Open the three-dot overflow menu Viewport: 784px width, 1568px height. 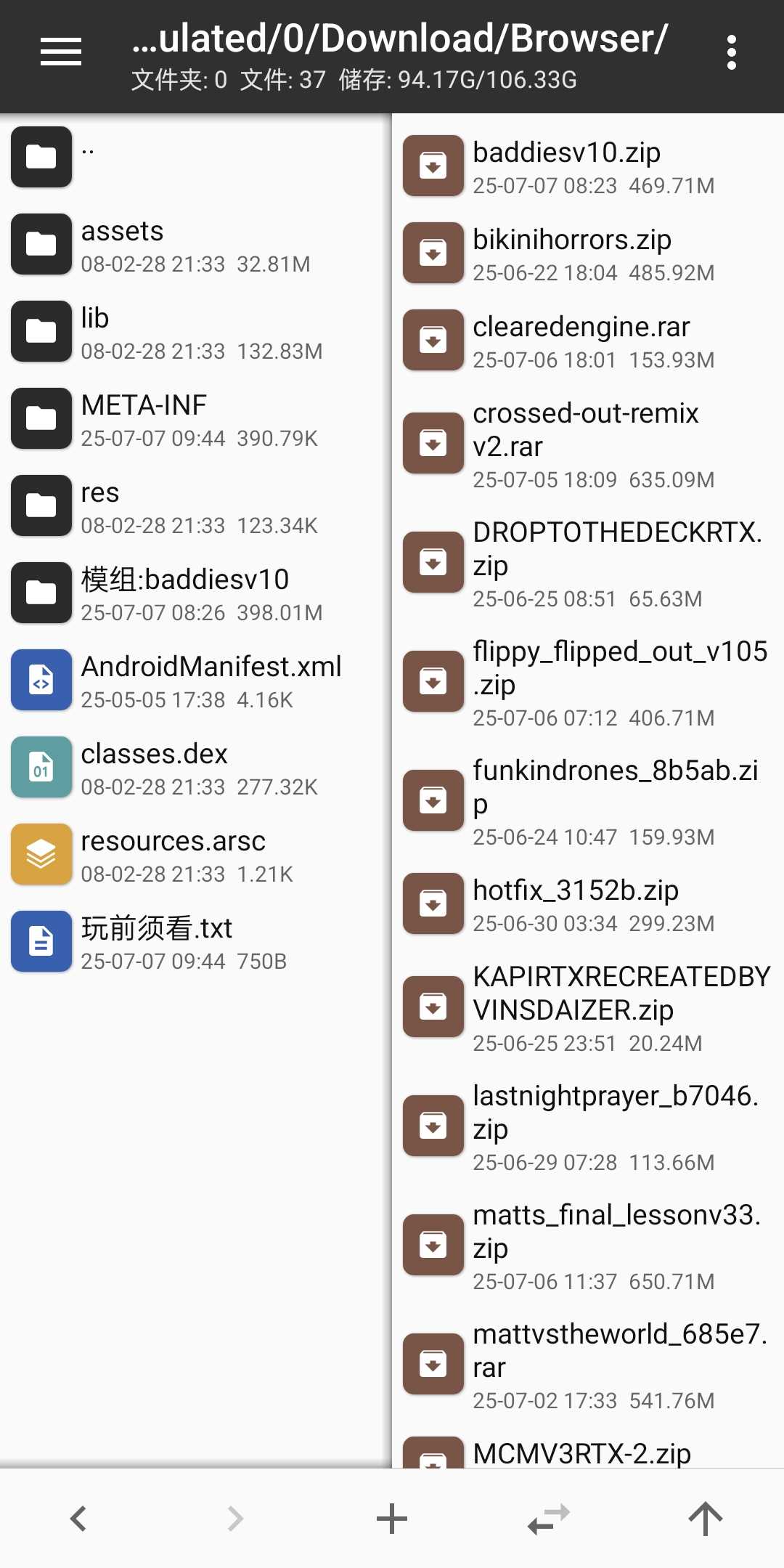(x=732, y=52)
